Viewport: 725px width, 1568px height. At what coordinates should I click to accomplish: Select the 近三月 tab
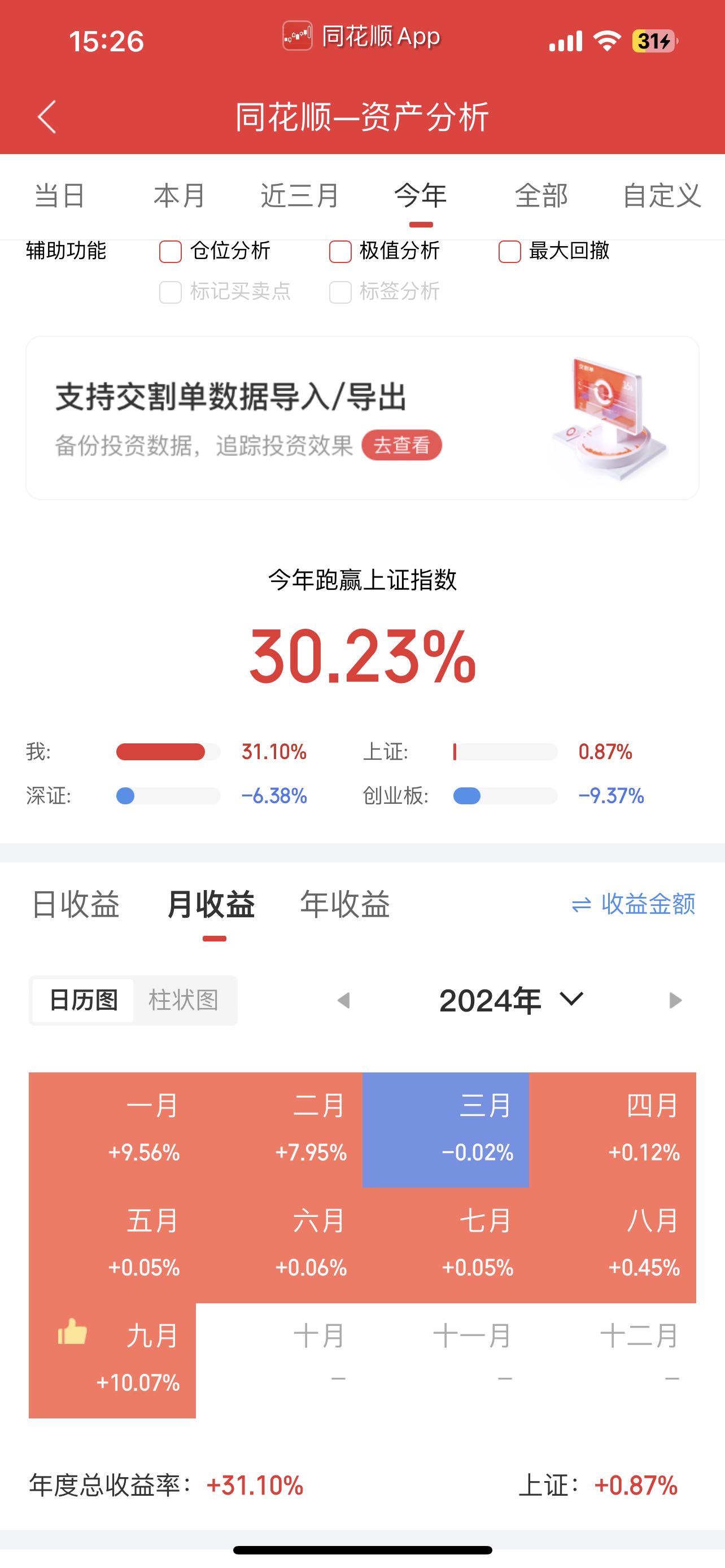coord(299,196)
